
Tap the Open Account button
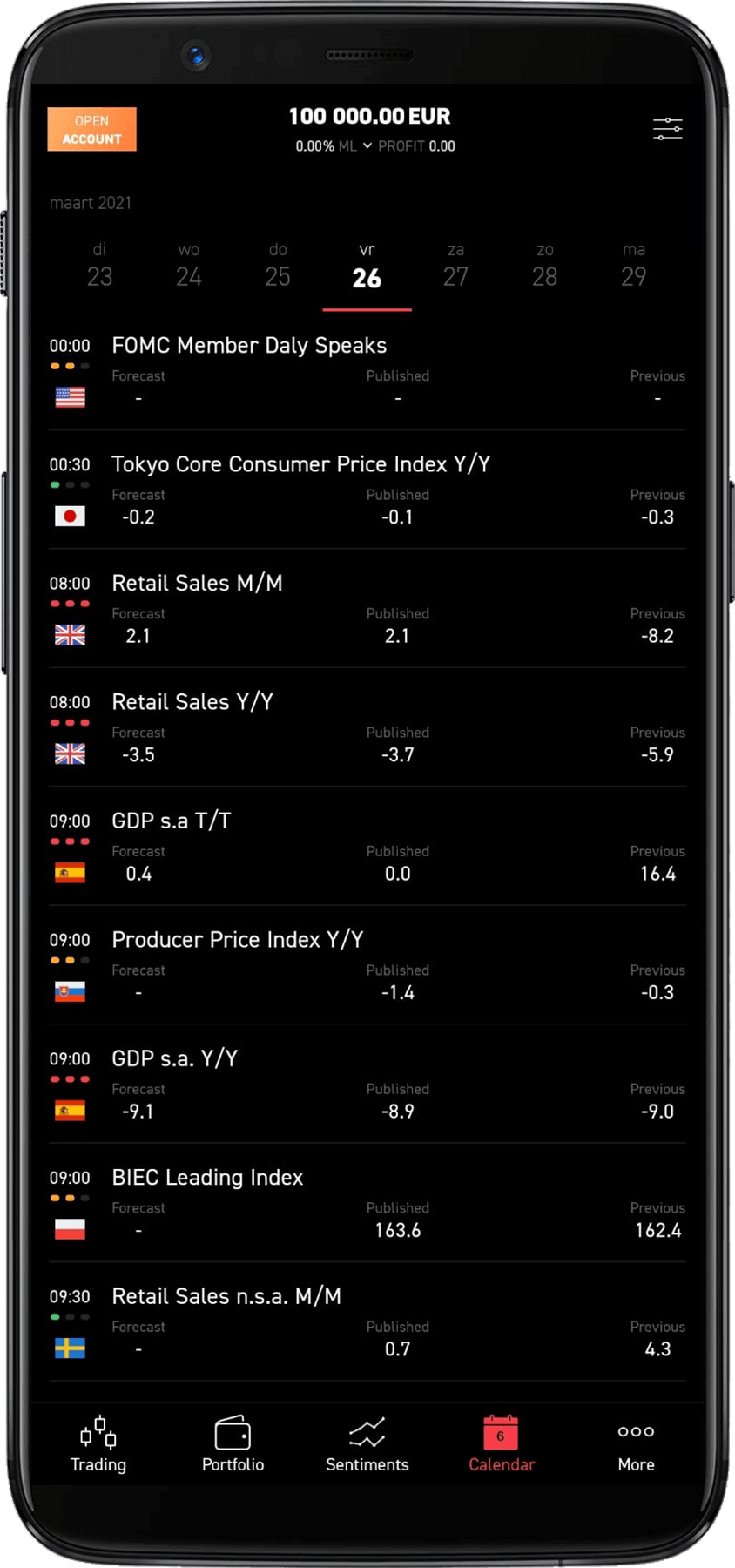coord(91,128)
